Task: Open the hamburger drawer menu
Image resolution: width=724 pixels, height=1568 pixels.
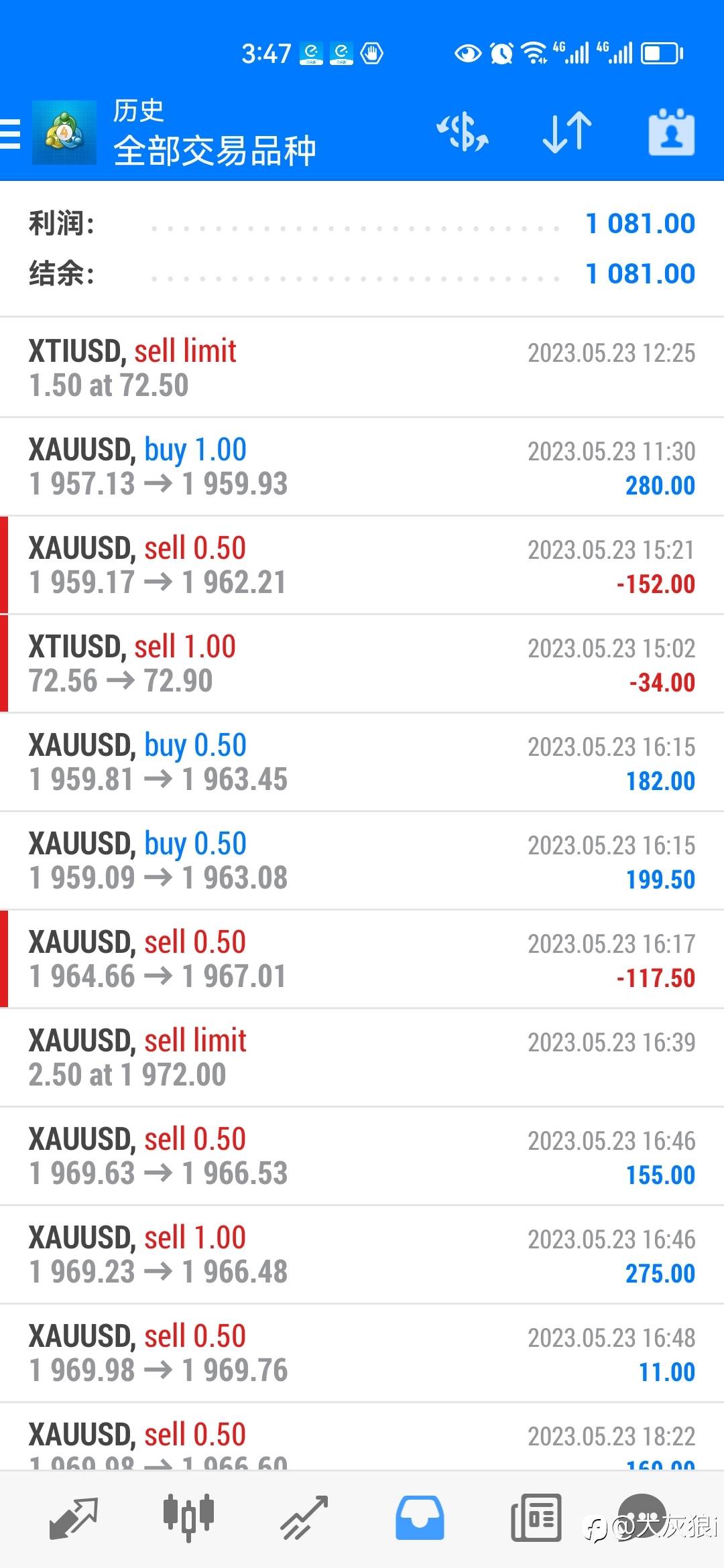Action: click(x=10, y=133)
